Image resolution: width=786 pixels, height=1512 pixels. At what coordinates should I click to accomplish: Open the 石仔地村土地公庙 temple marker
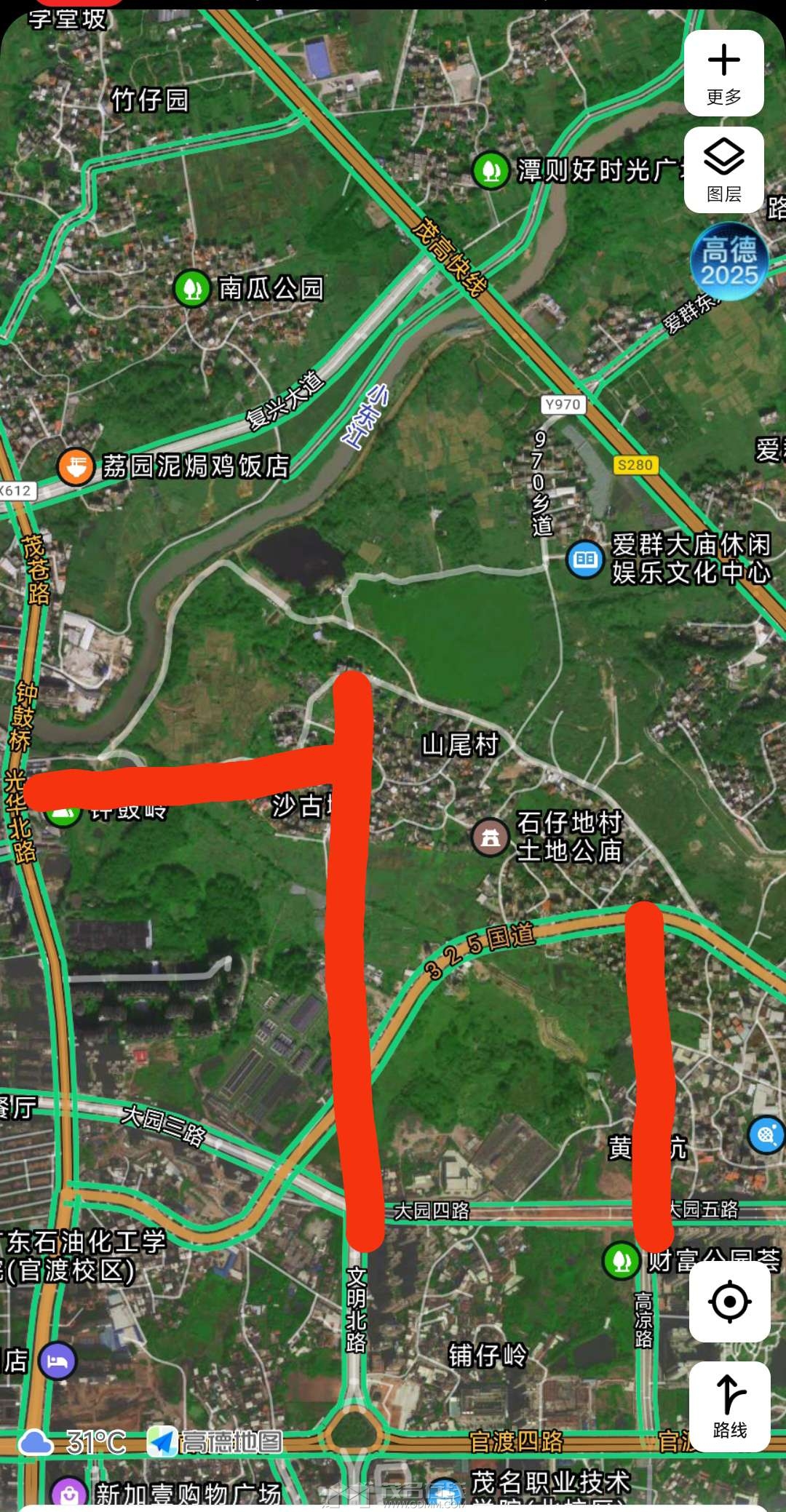point(490,837)
